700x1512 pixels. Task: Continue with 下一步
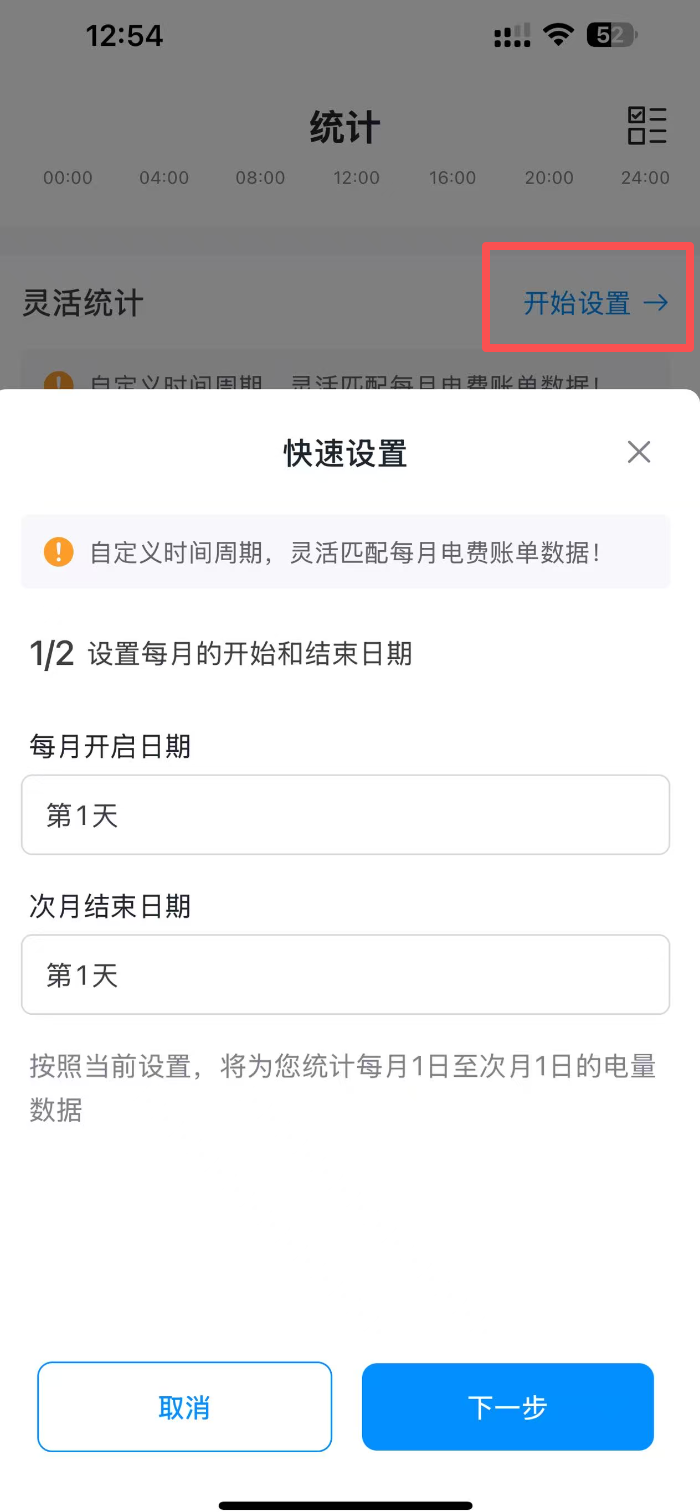[508, 1406]
